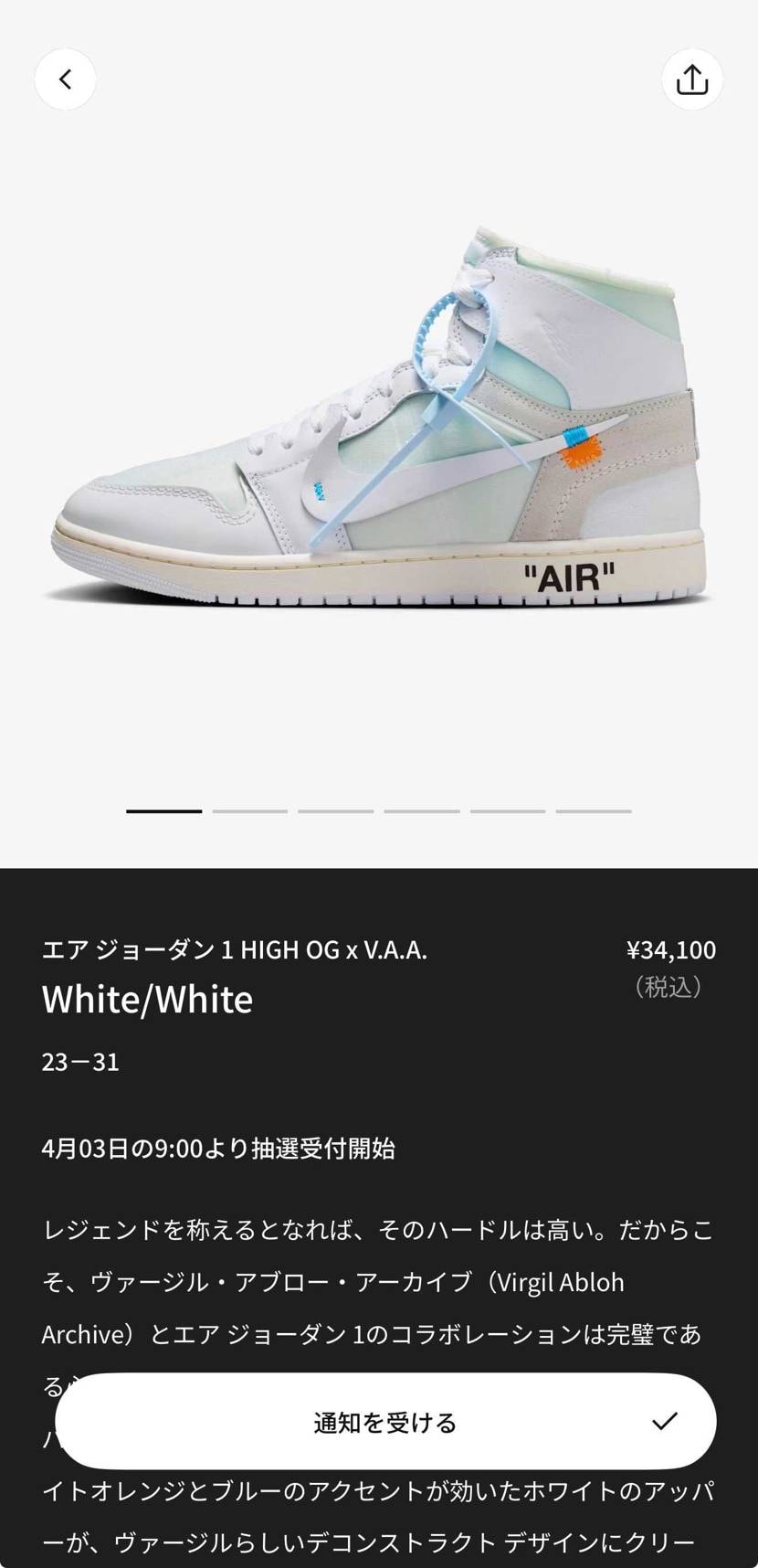Image resolution: width=758 pixels, height=1568 pixels.
Task: Tap the 通知を受ける notification button
Action: pos(385,1421)
